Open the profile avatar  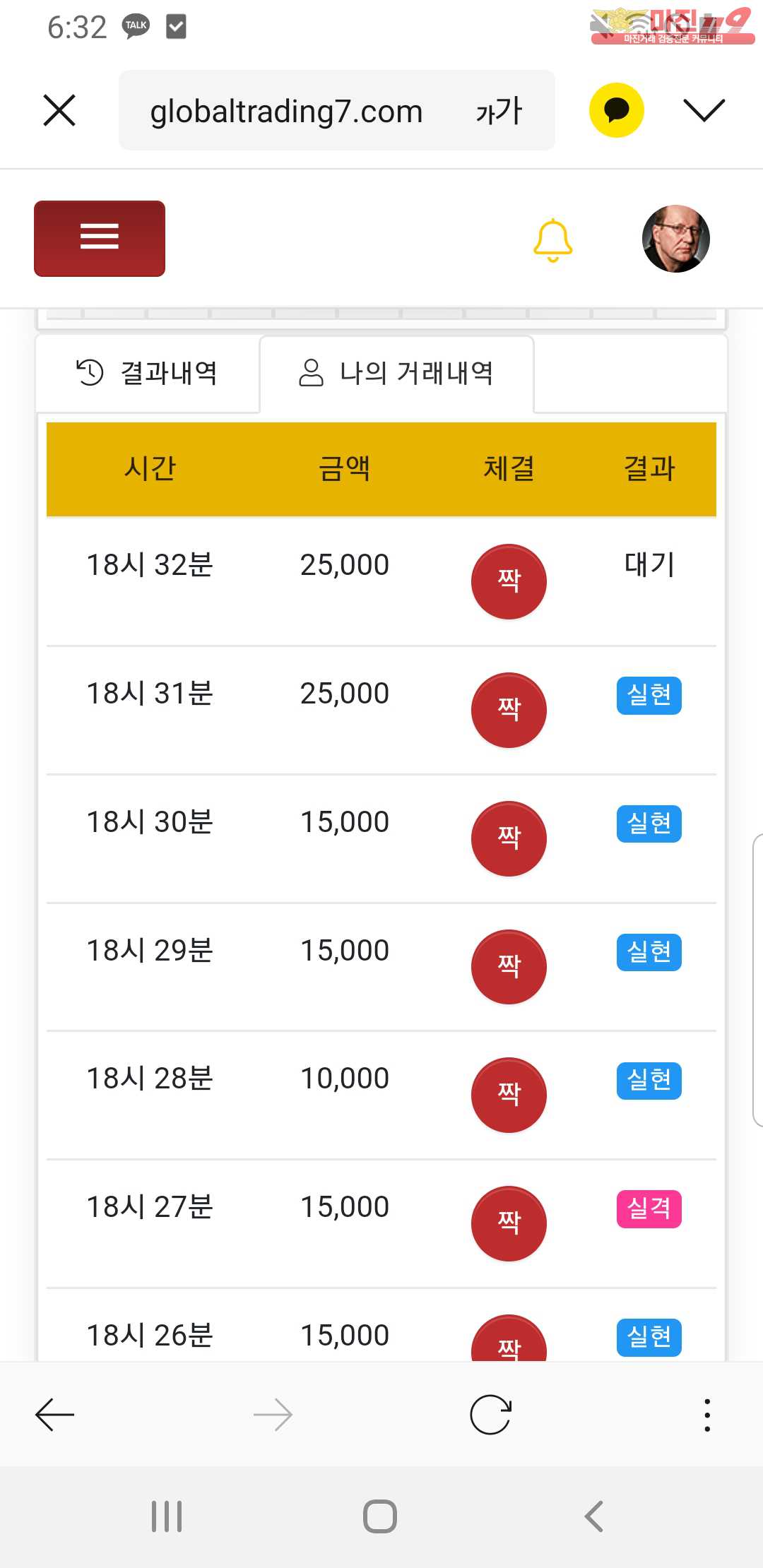click(x=675, y=239)
